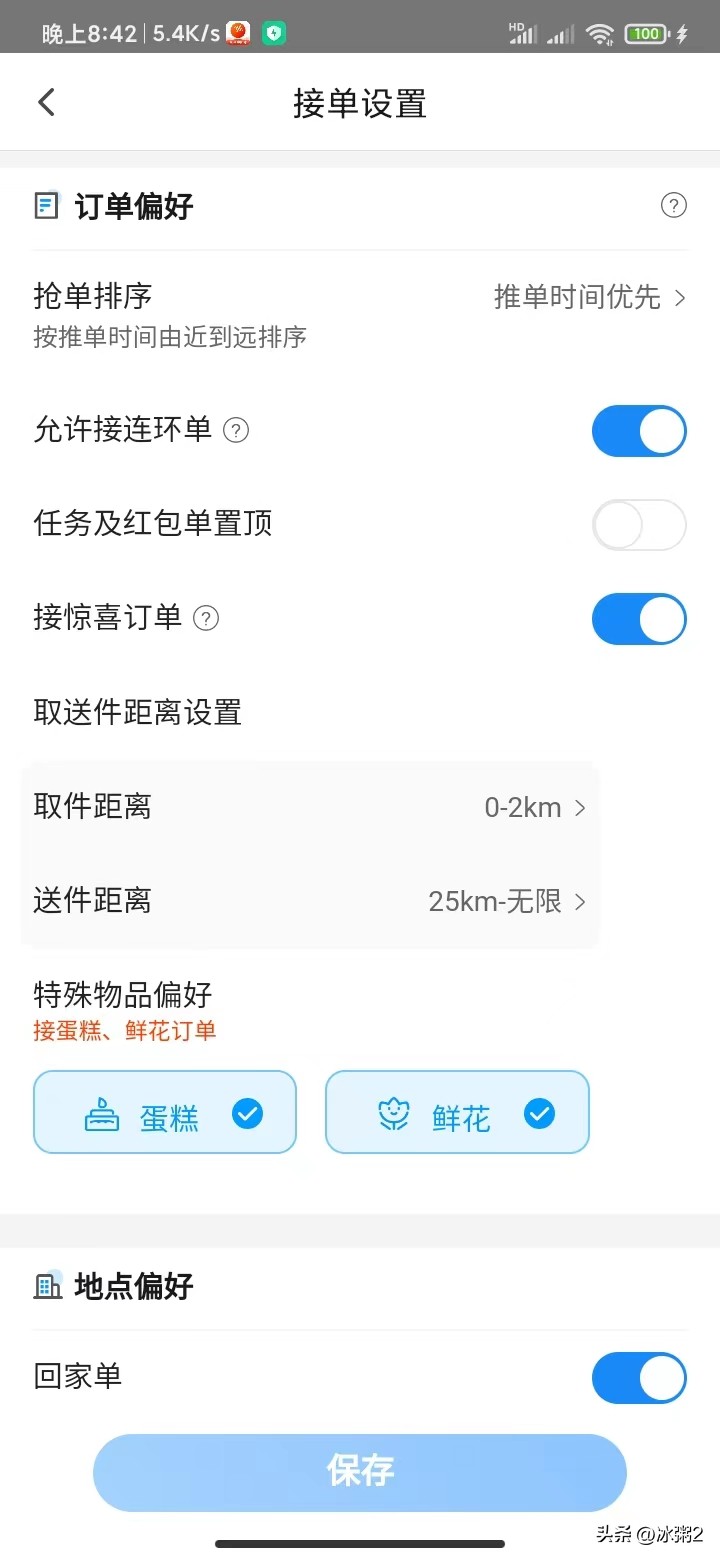Screen dimensions: 720x1560
Task: Click the flower icon in 鲜花 chip
Action: [x=394, y=1112]
